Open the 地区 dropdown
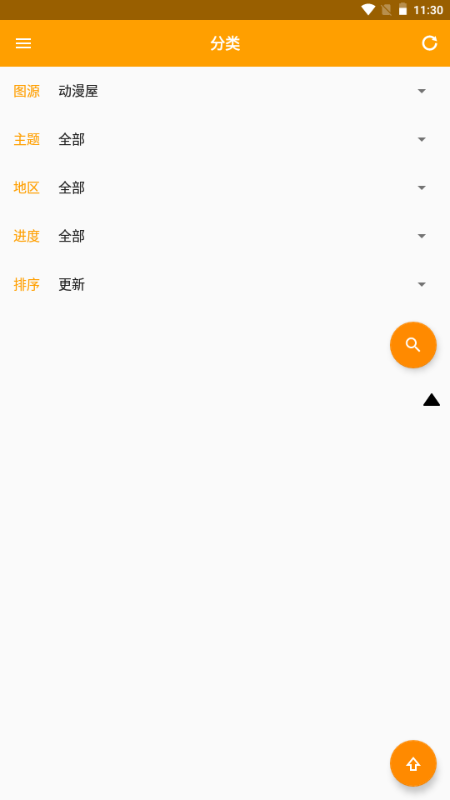450x800 pixels. (242, 188)
